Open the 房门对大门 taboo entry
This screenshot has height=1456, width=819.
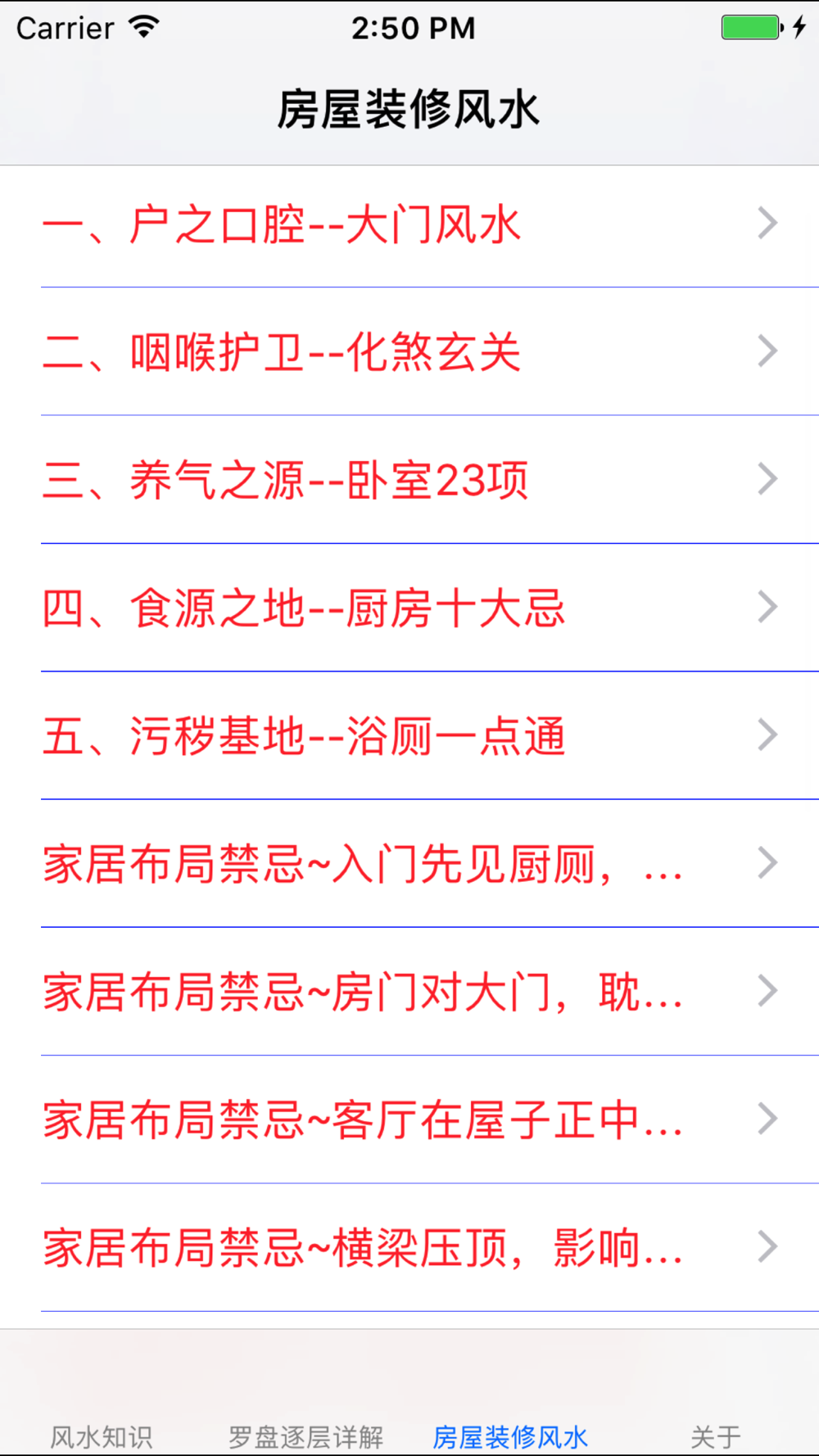point(409,991)
